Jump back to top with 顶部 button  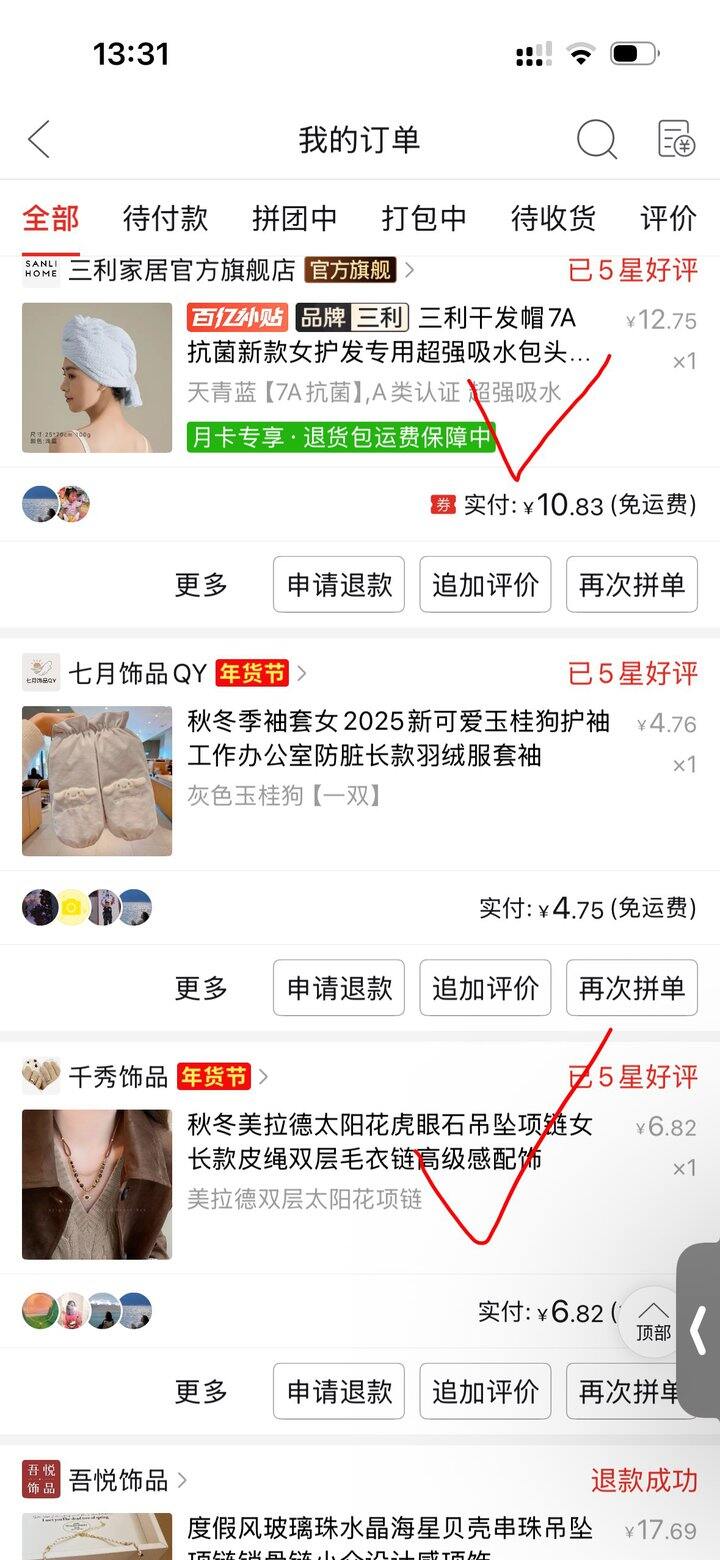[x=653, y=1320]
